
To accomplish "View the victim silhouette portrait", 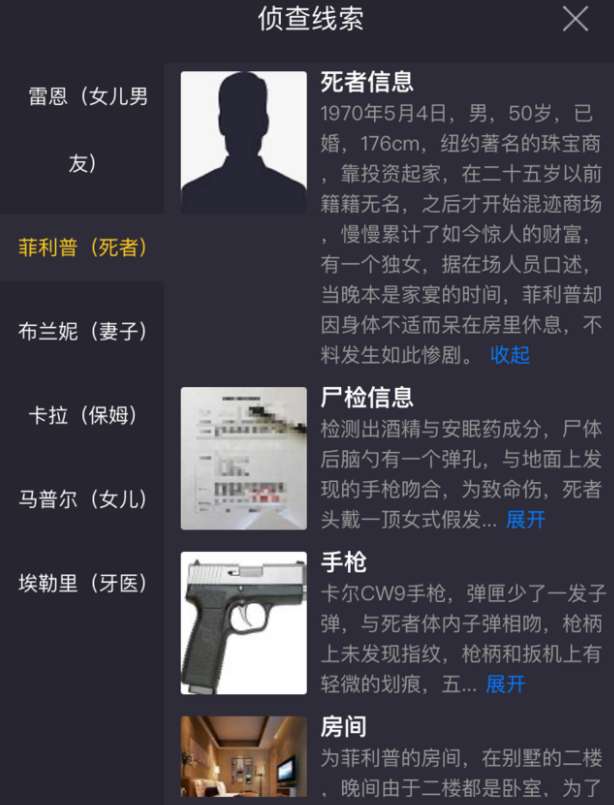I will (243, 142).
